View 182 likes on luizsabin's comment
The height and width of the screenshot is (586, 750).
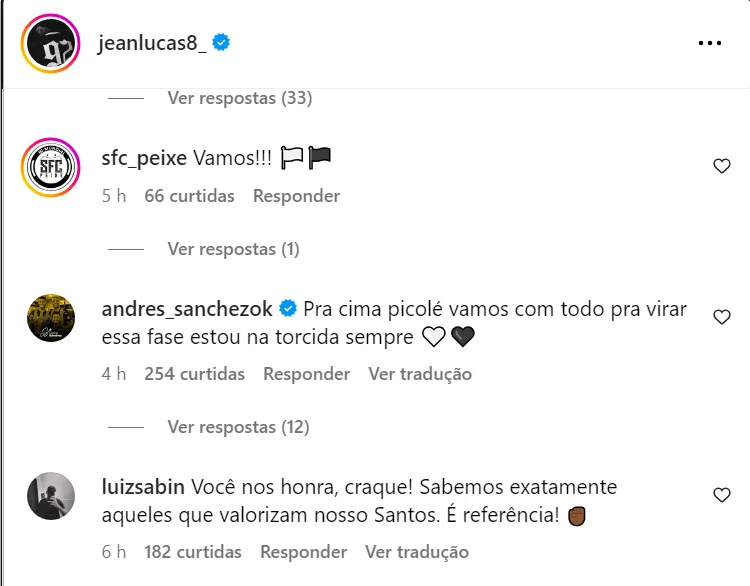click(193, 552)
